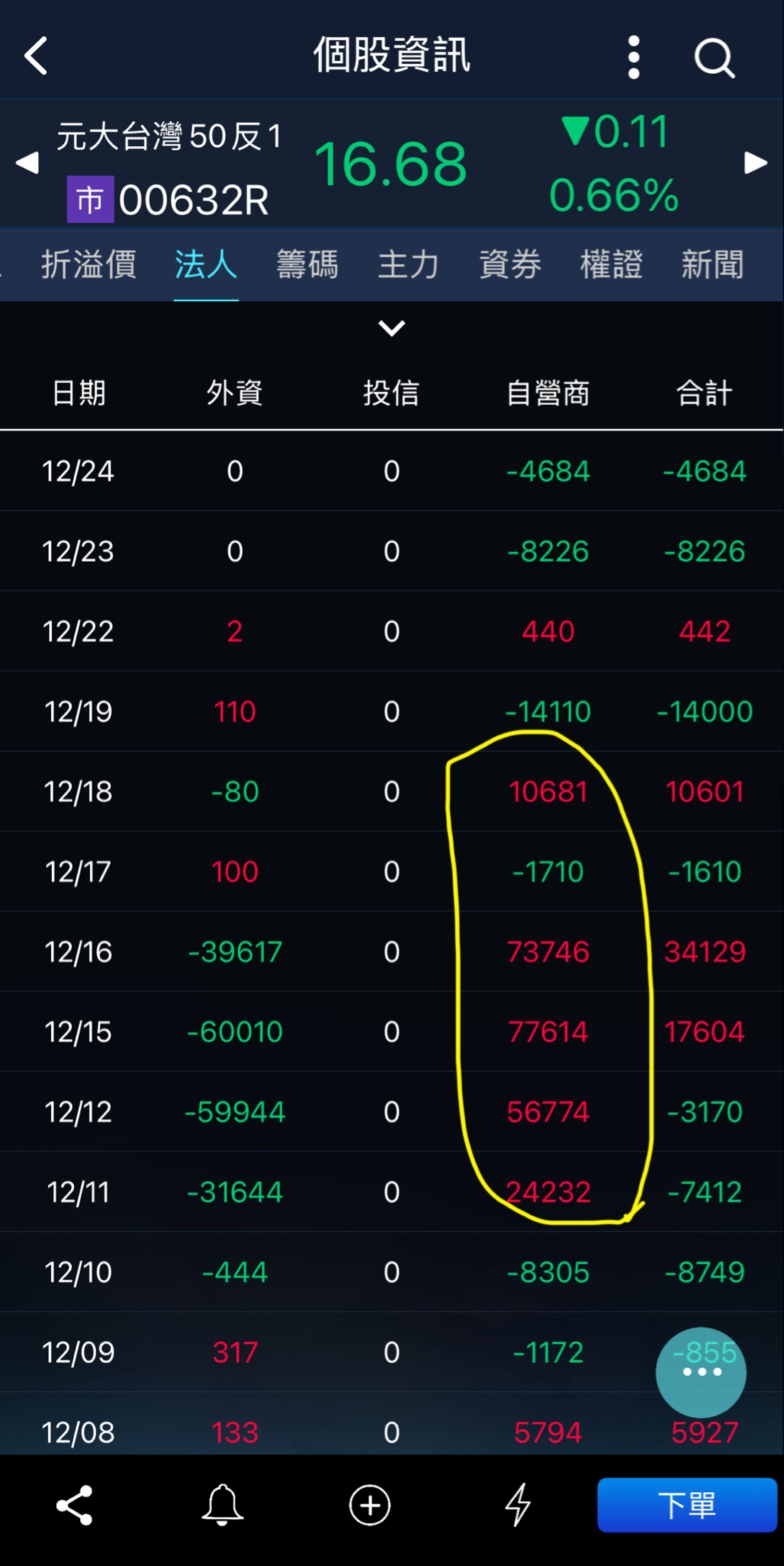This screenshot has height=1566, width=784.
Task: Go back from 個股資訊 page
Action: 36,56
